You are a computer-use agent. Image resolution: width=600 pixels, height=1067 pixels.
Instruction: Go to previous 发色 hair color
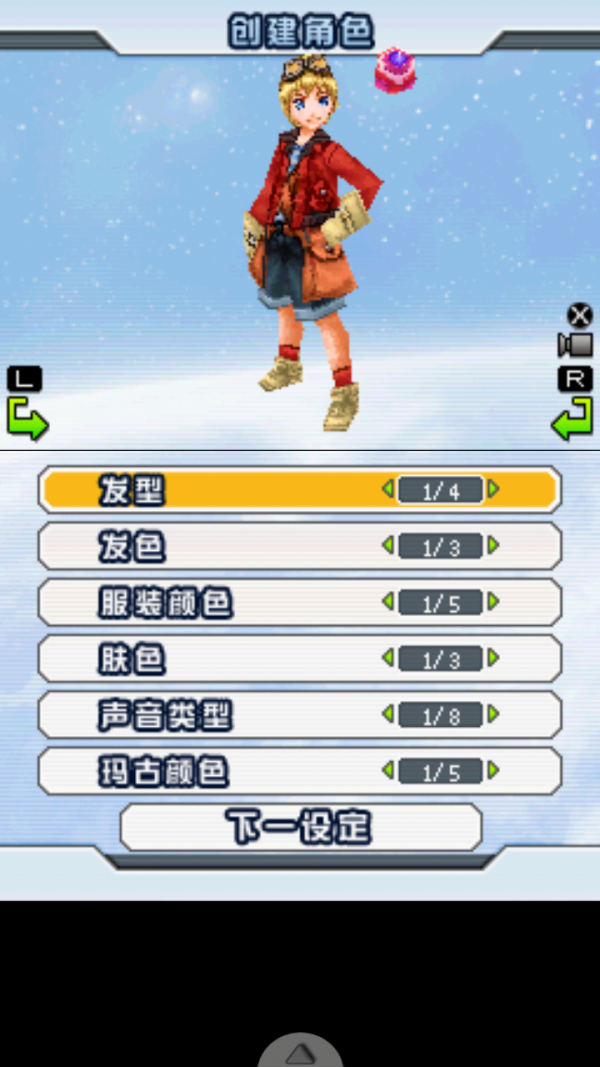coord(388,546)
